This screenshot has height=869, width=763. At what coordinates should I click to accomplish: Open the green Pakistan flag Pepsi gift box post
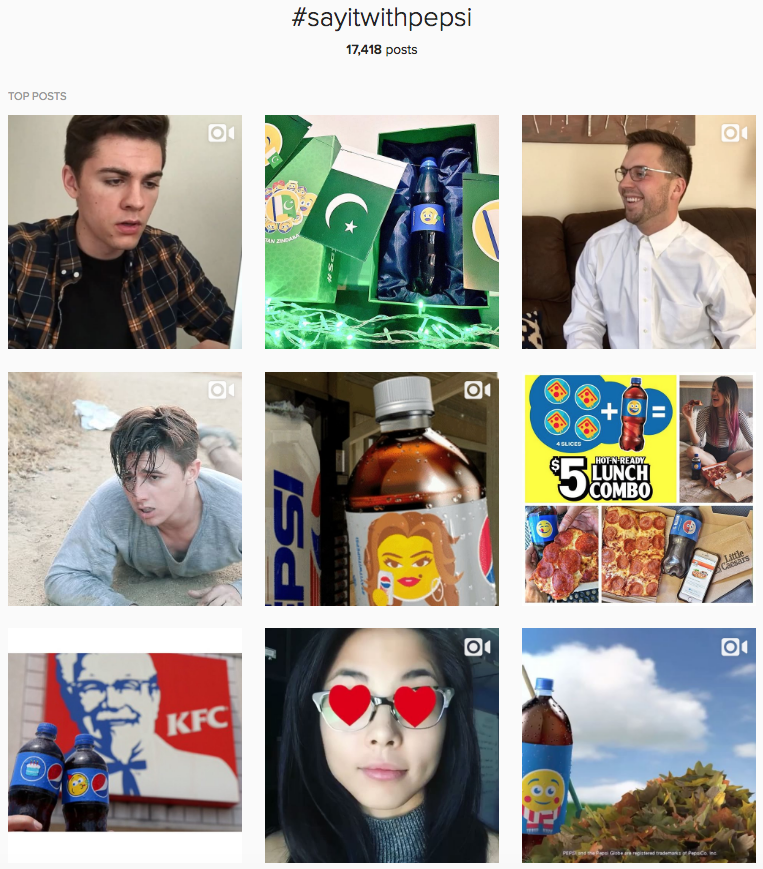click(x=381, y=232)
